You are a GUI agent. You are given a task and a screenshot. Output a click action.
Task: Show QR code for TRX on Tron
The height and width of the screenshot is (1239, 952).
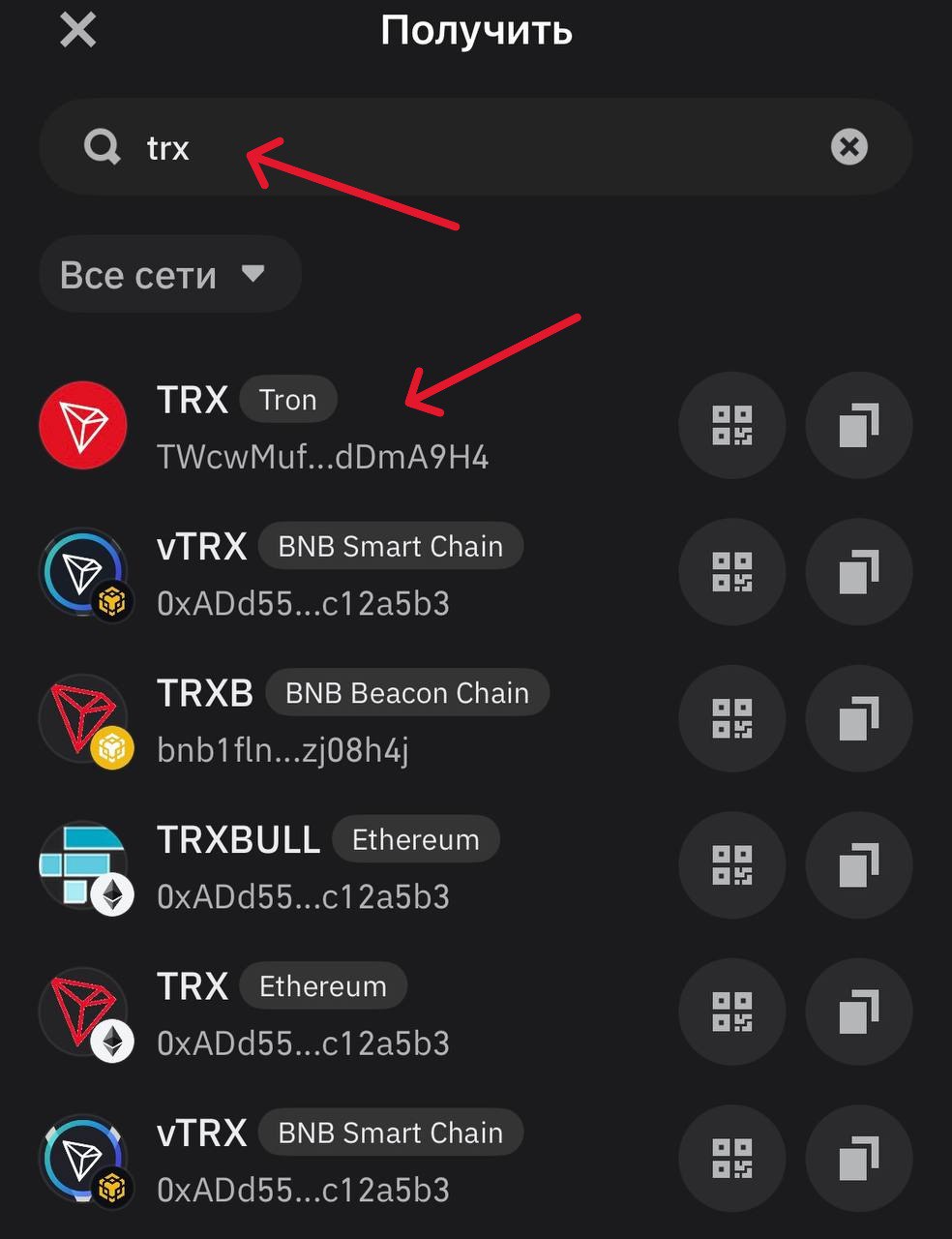point(731,426)
